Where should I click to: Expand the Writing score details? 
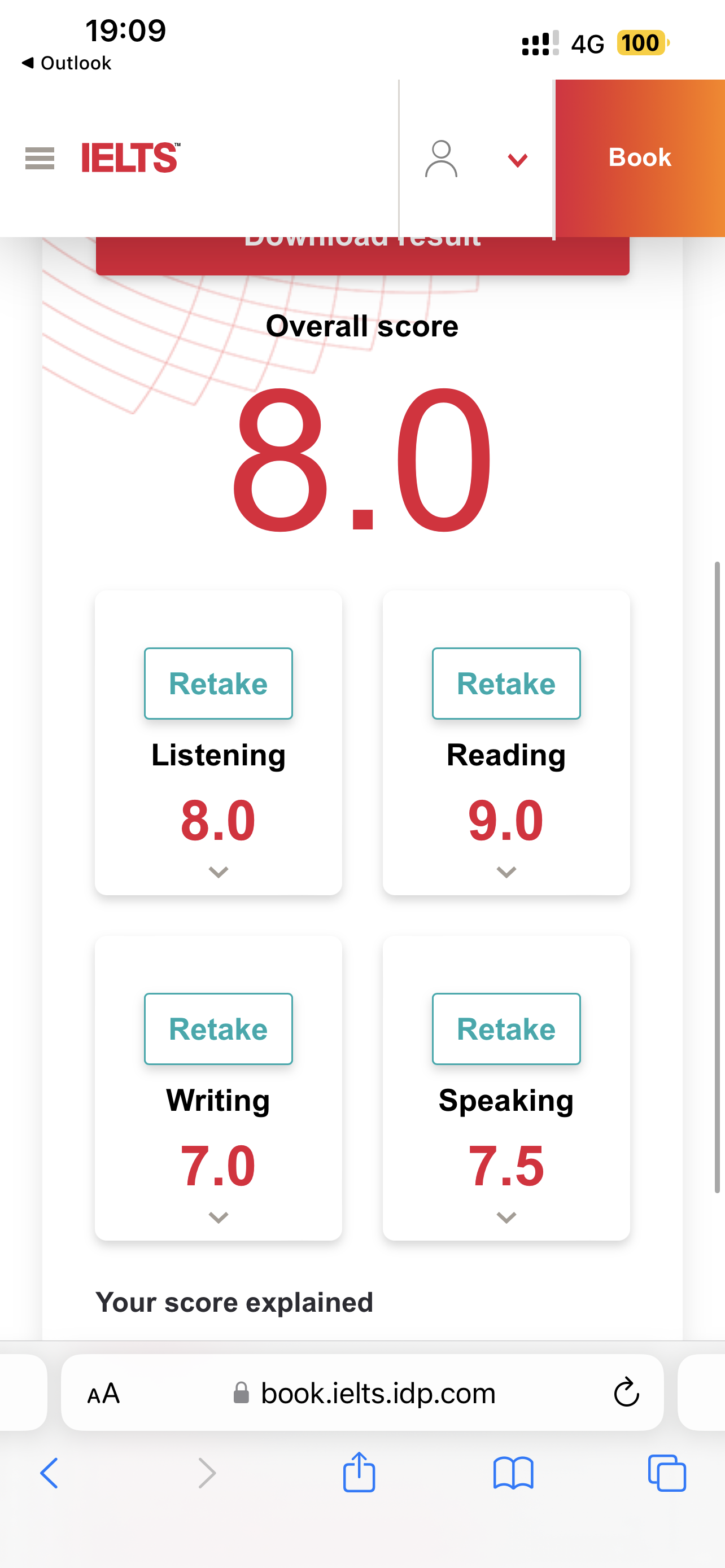(218, 1217)
